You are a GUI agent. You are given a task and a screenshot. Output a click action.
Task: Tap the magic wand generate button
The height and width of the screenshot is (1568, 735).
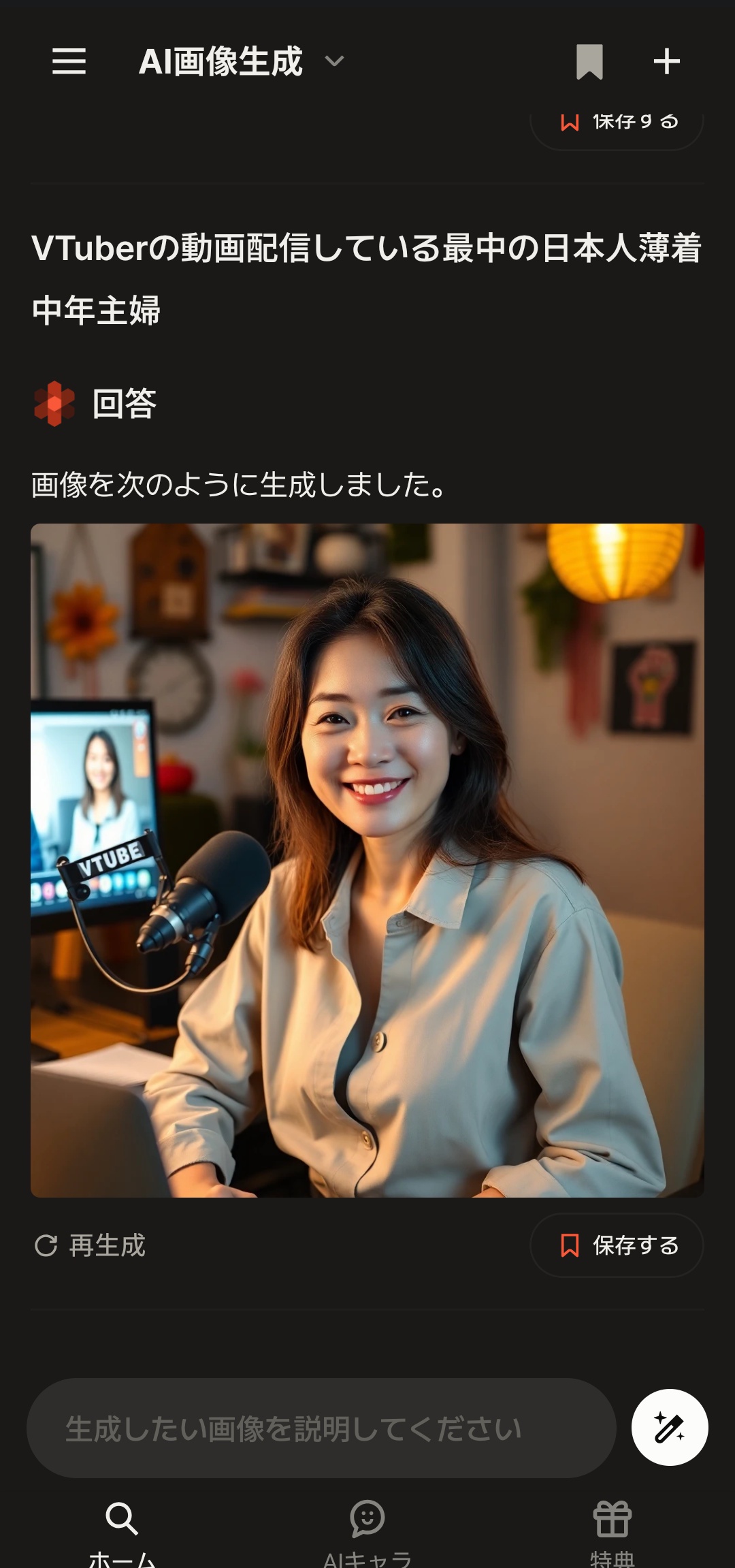coord(670,1428)
